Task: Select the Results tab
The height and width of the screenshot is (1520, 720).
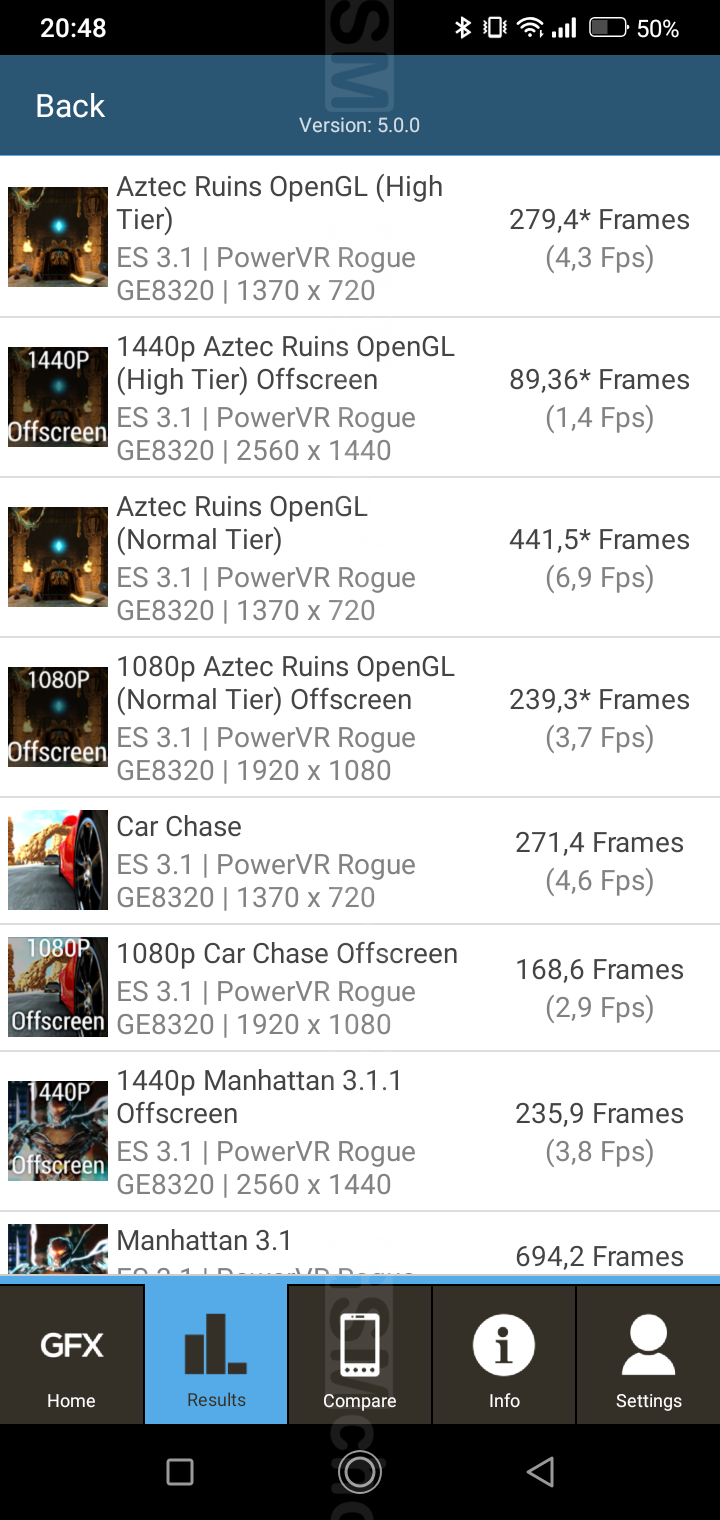Action: click(216, 1355)
